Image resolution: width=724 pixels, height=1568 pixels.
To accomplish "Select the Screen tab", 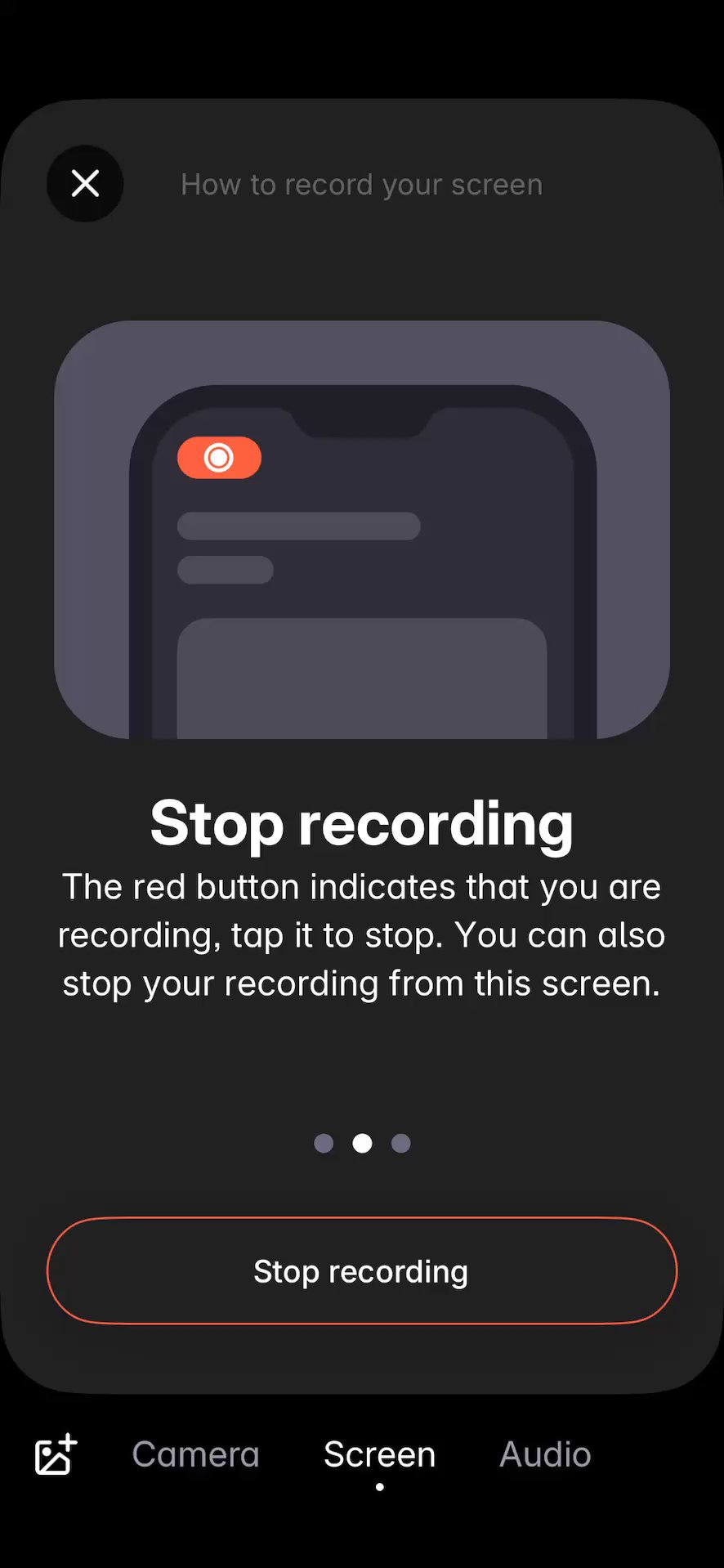I will tap(379, 1454).
